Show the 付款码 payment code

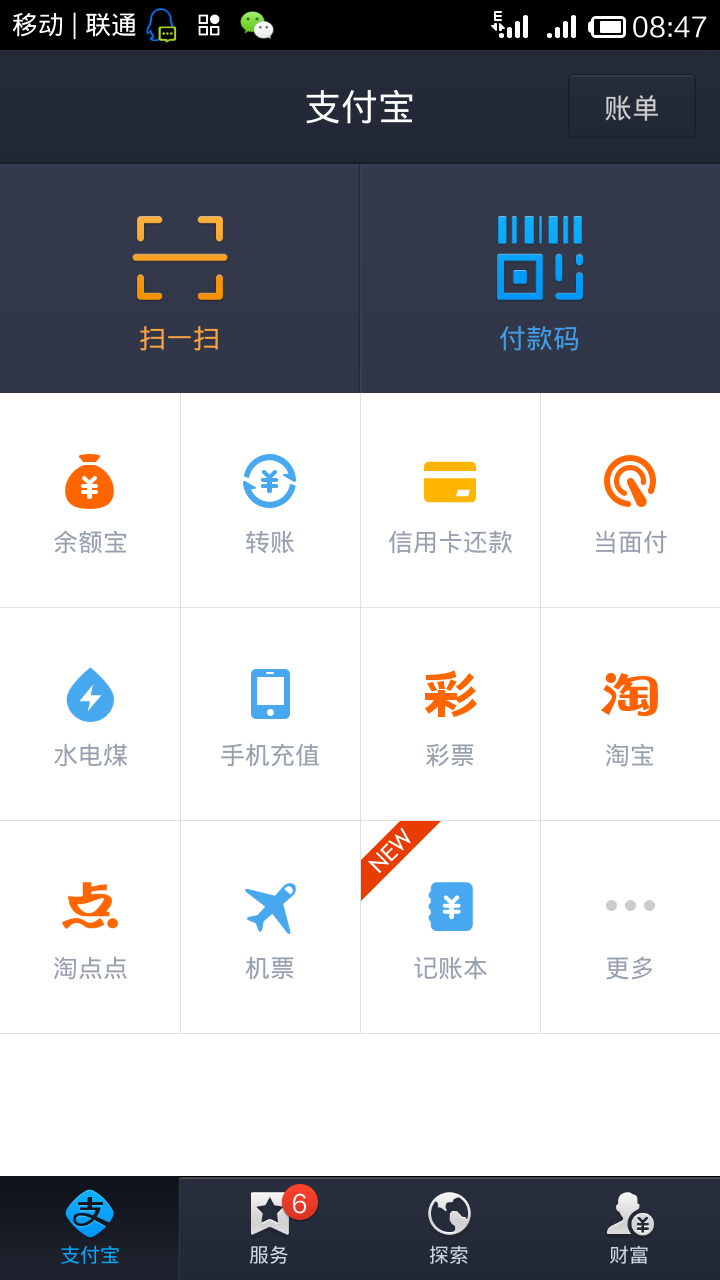click(x=540, y=279)
